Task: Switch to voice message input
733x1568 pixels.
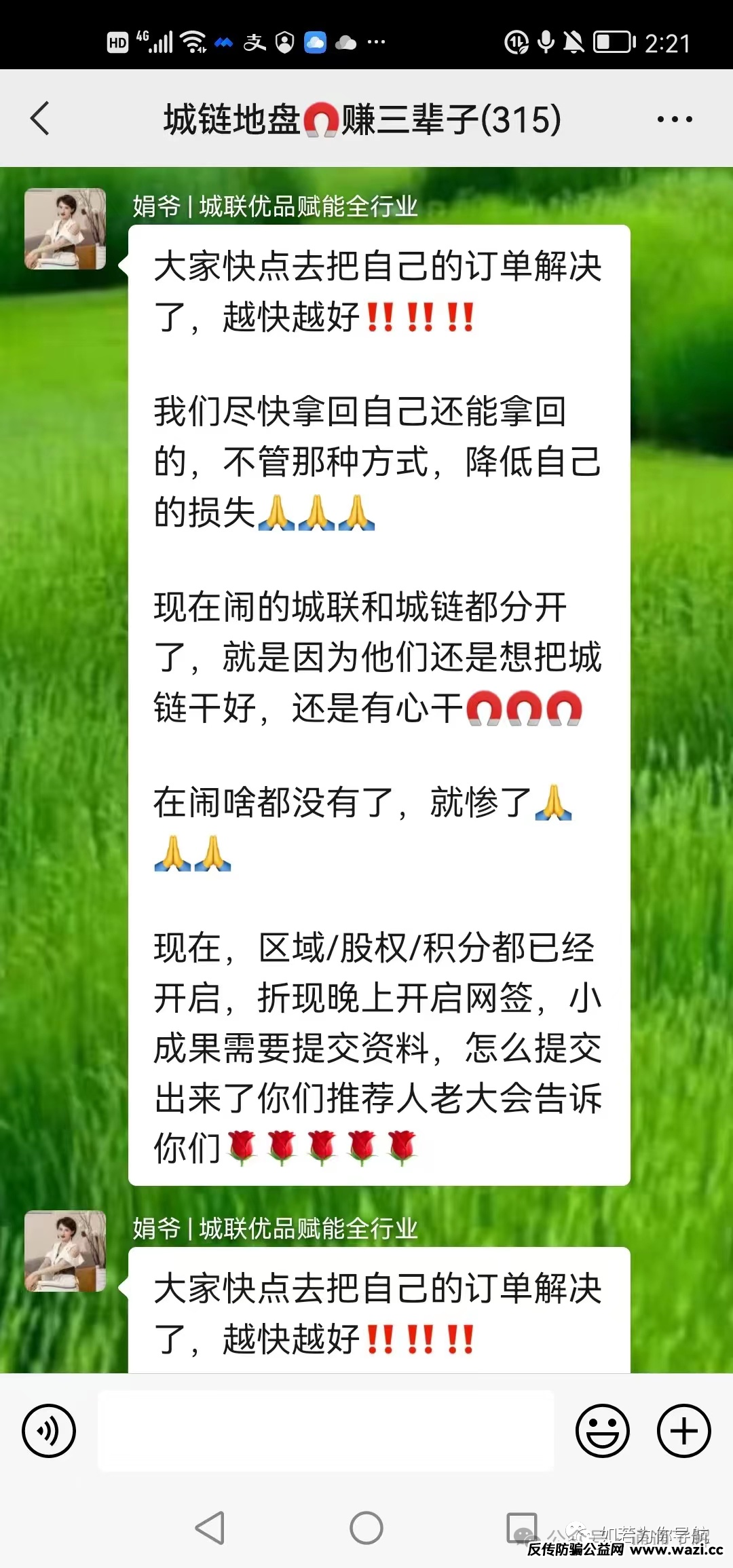Action: point(49,1431)
